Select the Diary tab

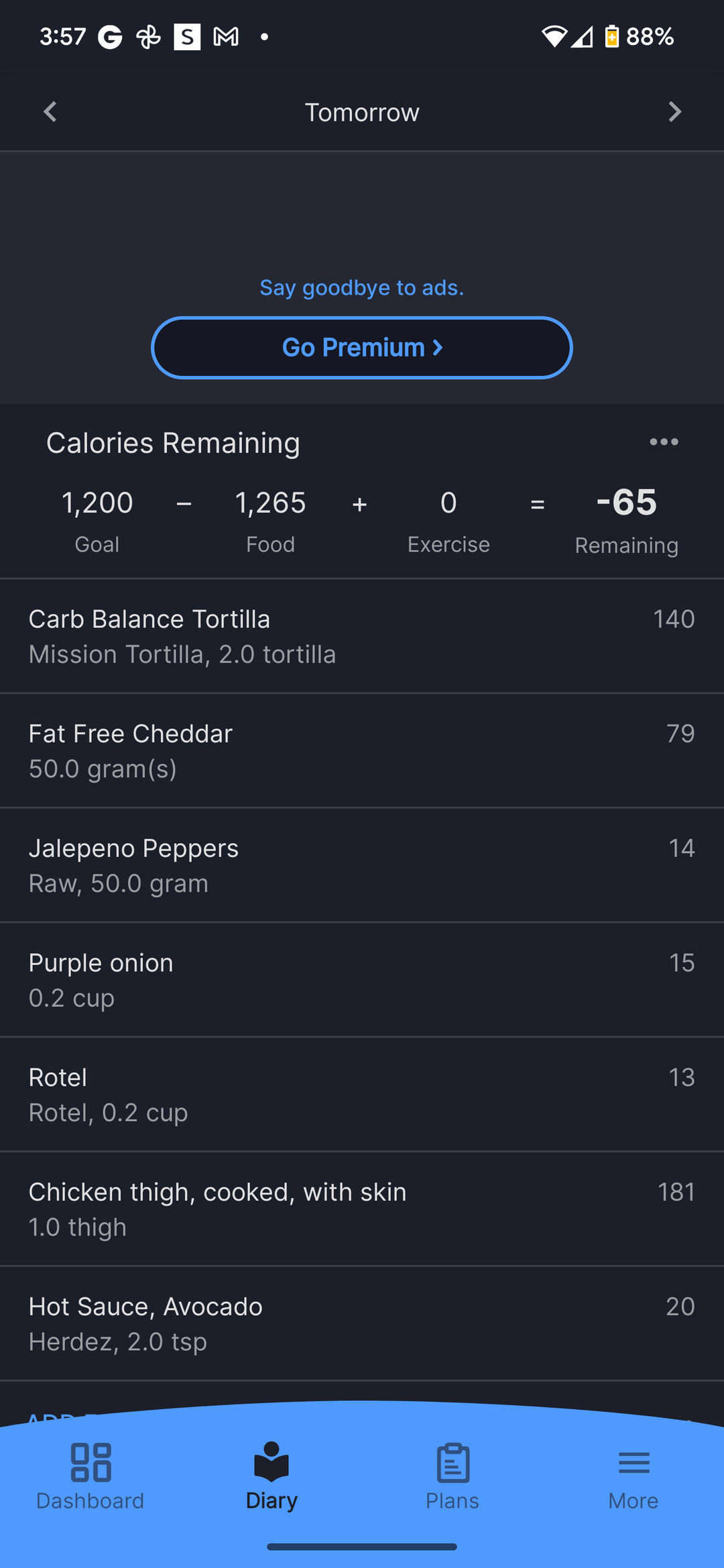(271, 1477)
